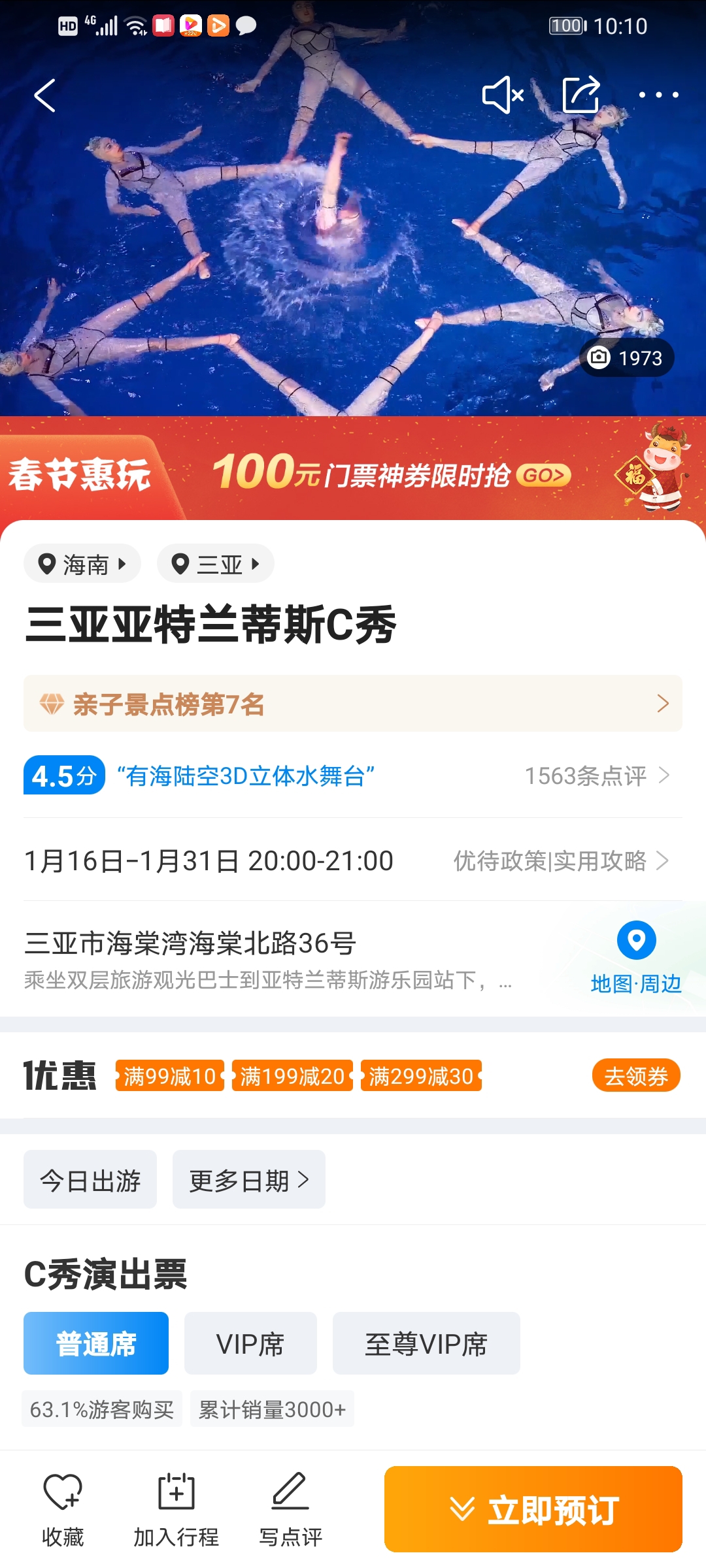
Task: Open the 海南 location chip
Action: point(82,563)
